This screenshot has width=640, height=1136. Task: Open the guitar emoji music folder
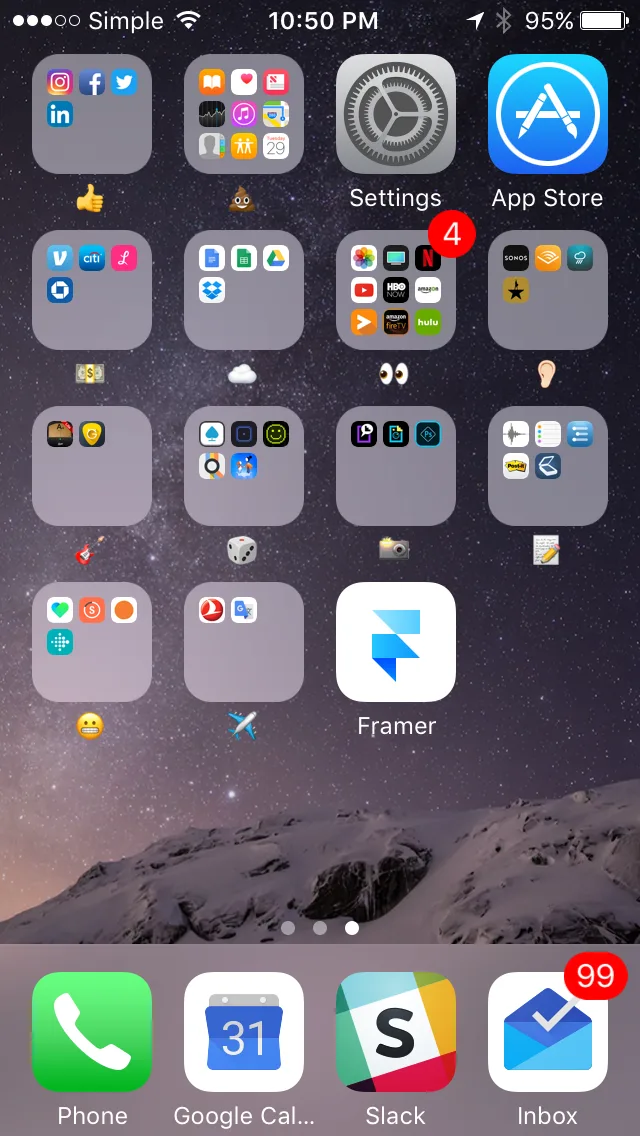pos(92,466)
